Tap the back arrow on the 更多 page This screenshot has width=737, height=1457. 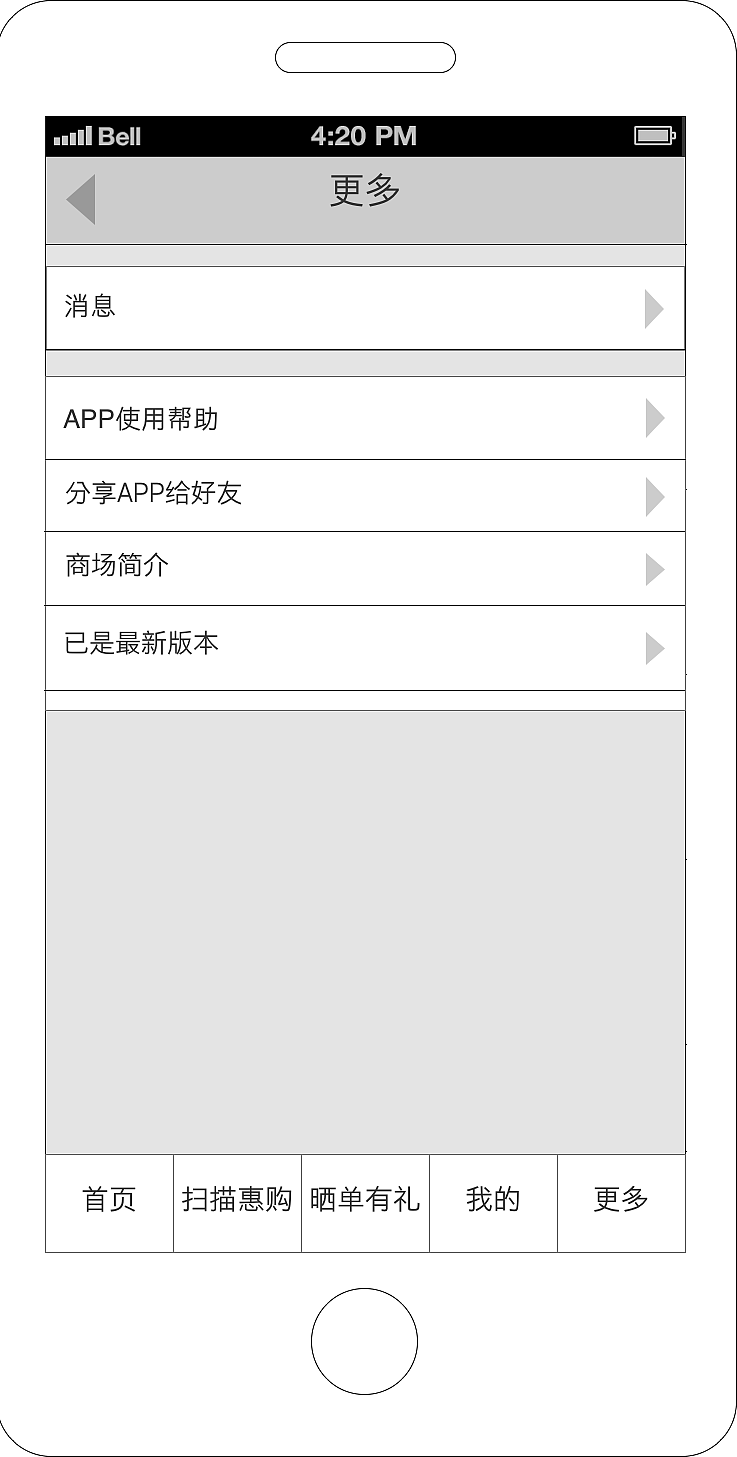point(79,199)
